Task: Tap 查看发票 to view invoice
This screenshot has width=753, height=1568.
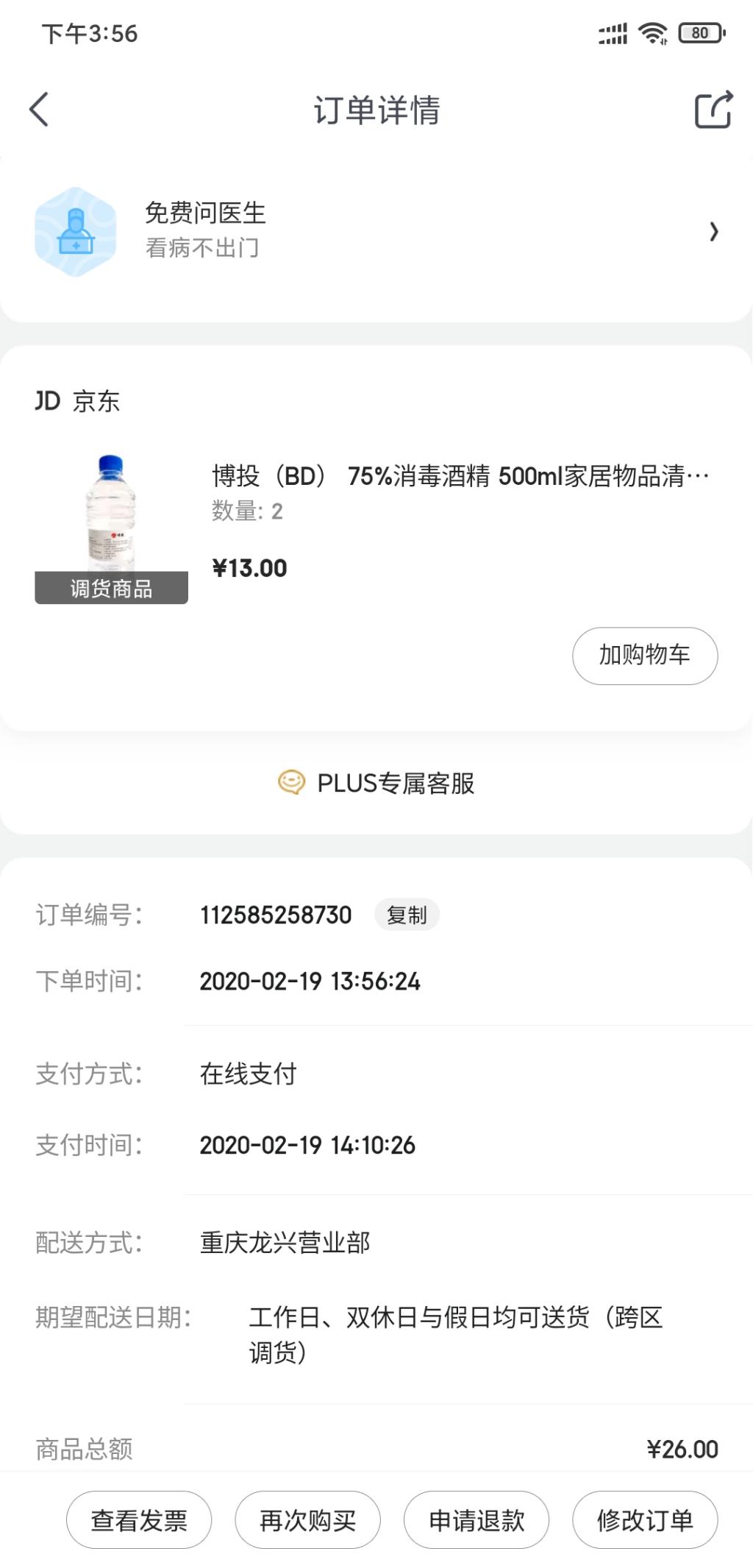Action: 139,1519
